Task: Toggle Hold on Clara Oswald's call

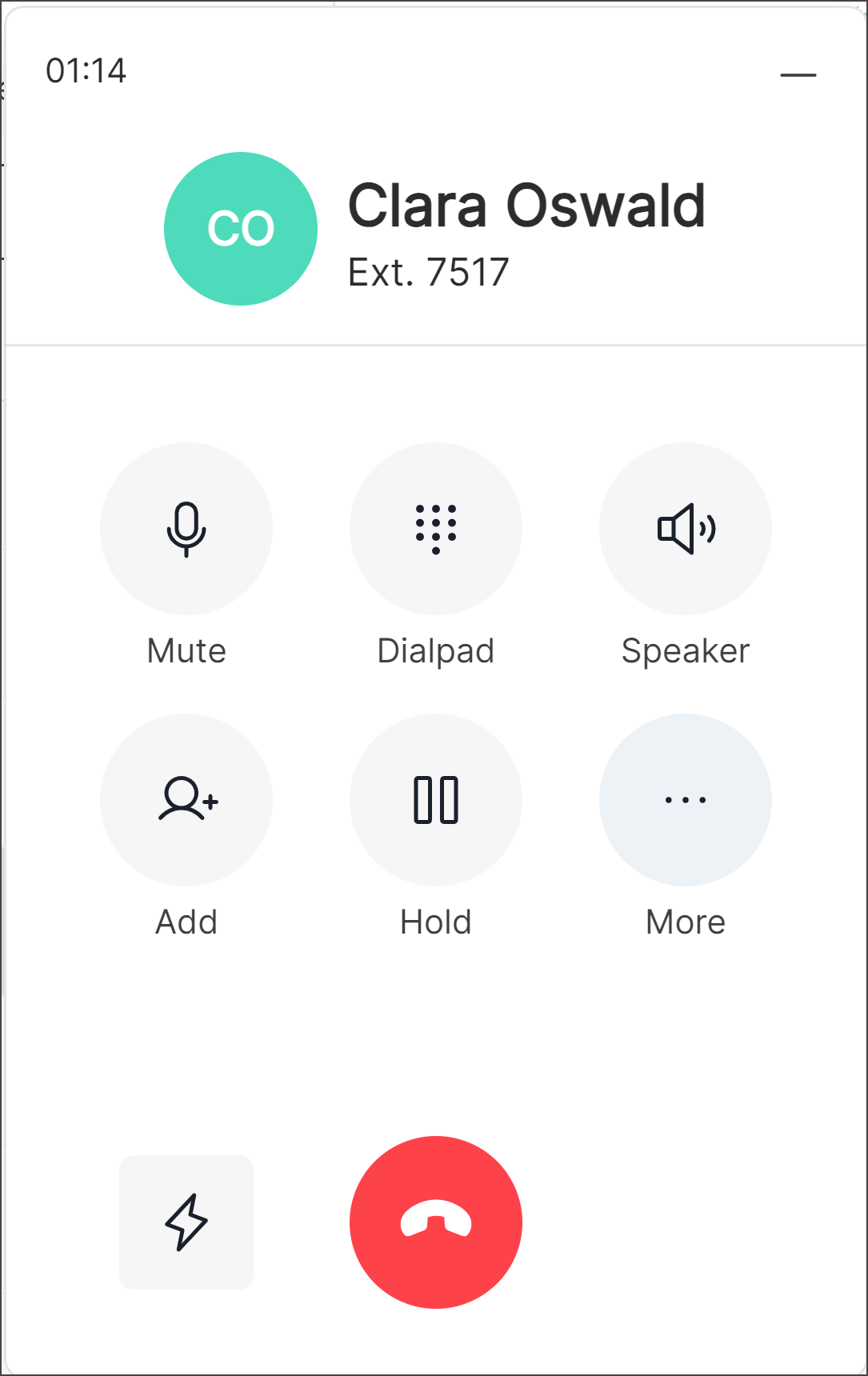Action: (x=435, y=800)
